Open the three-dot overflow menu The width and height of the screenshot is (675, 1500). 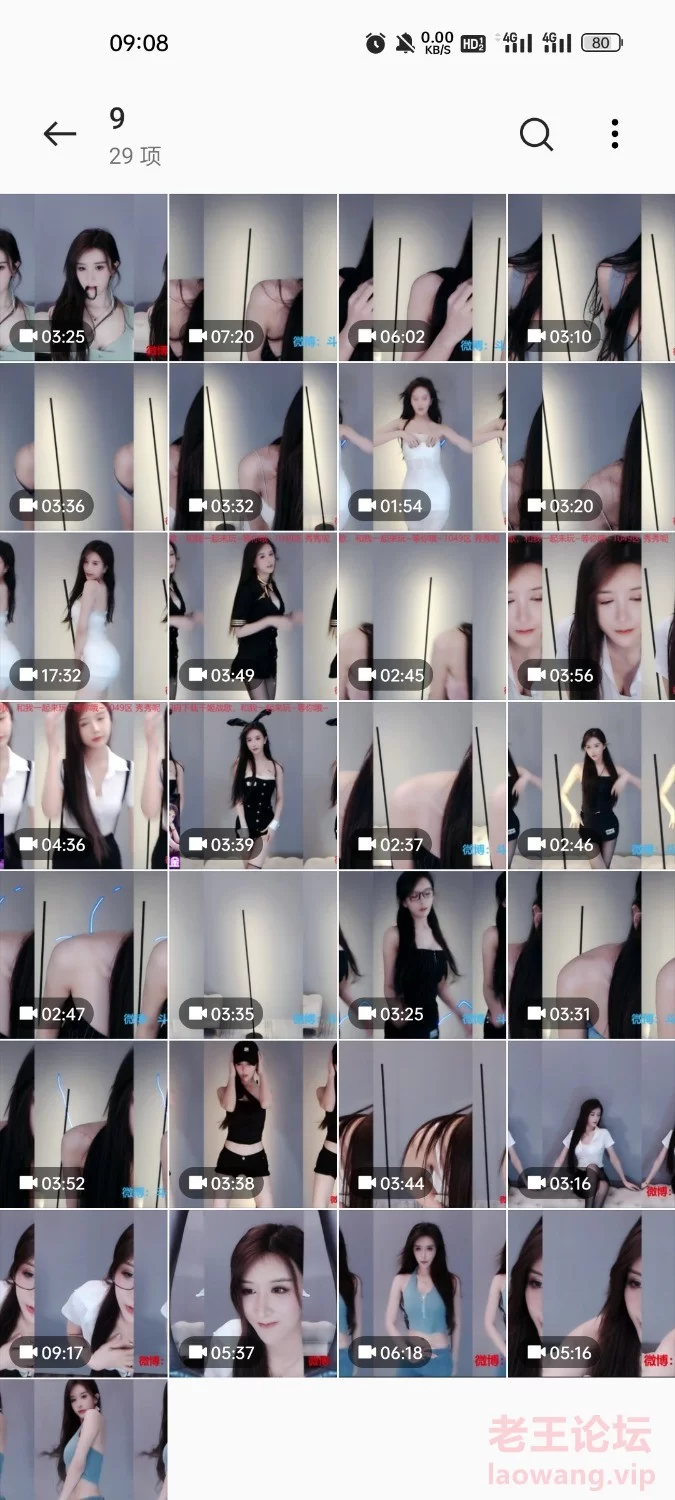(x=615, y=134)
